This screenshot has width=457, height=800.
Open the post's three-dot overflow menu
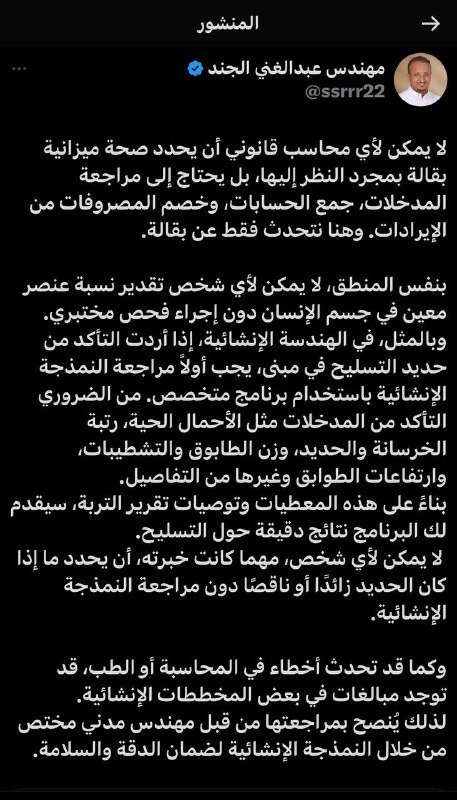[19, 69]
